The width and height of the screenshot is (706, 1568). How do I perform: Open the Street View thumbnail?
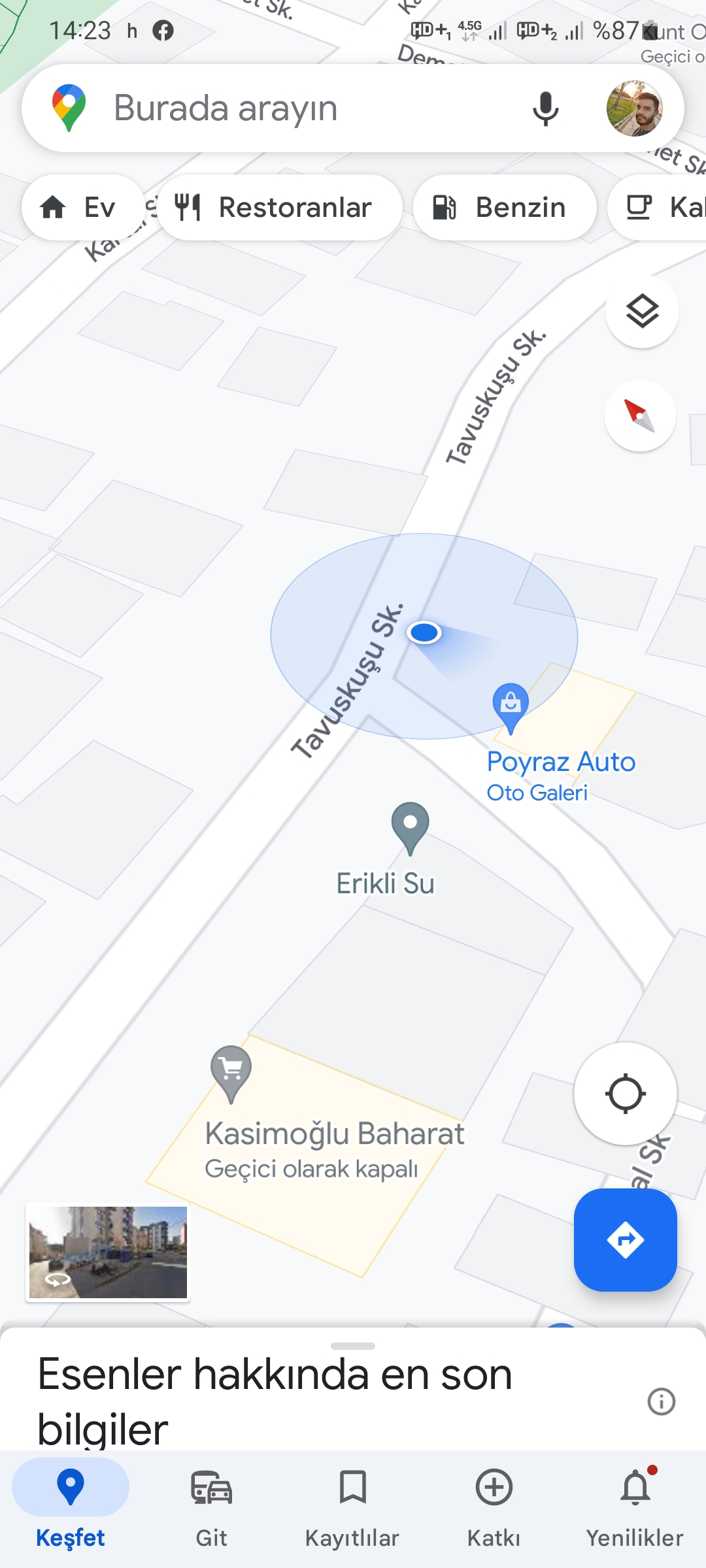(108, 1252)
